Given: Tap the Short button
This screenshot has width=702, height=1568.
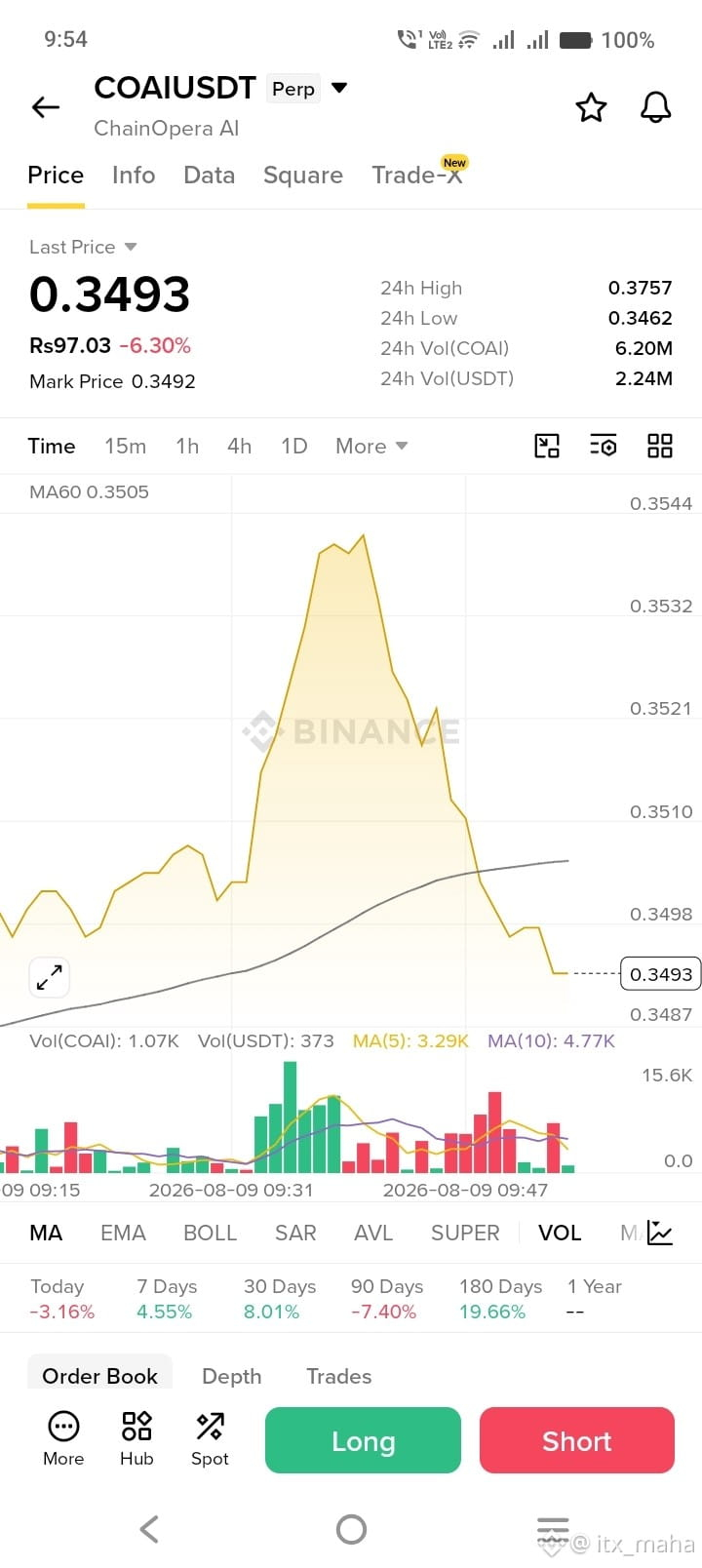Looking at the screenshot, I should [577, 1440].
